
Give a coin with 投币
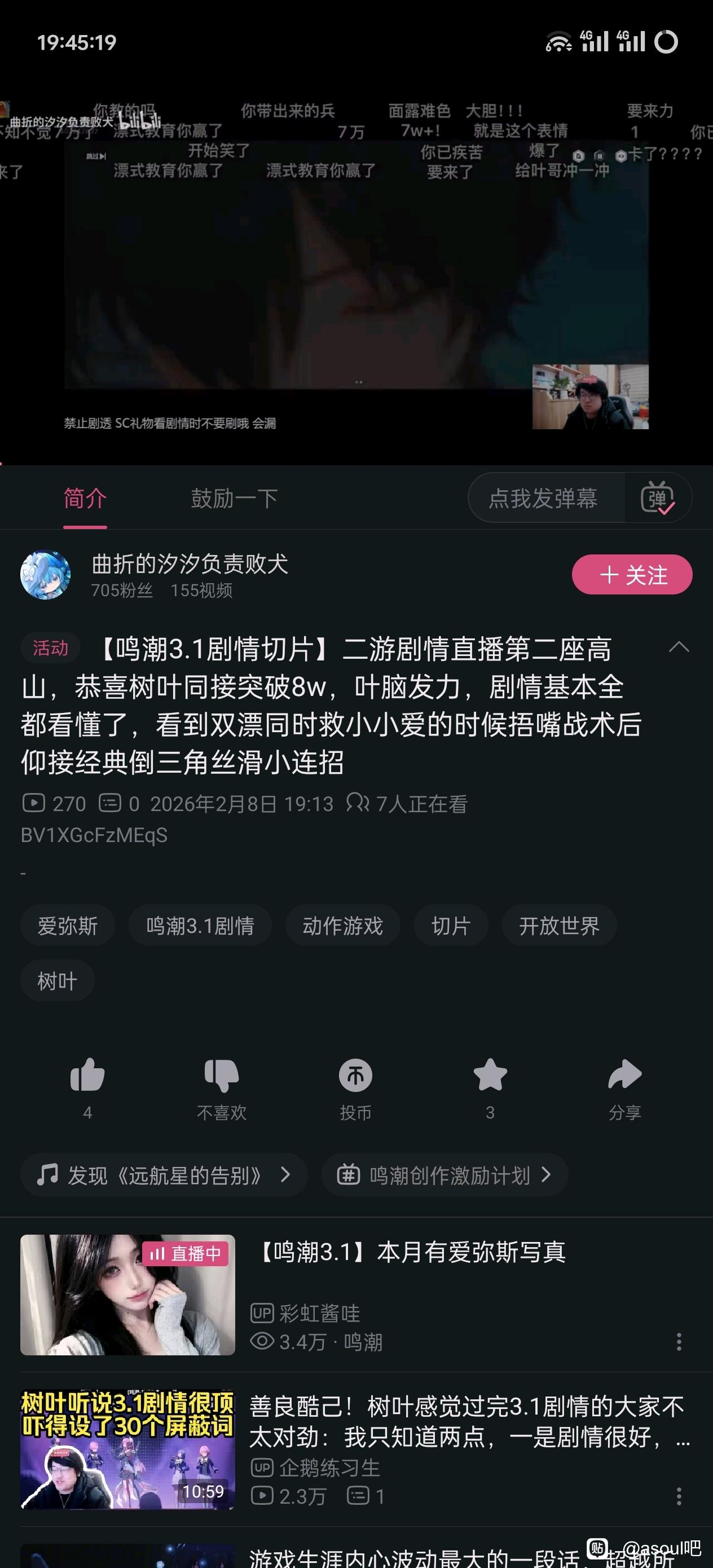pos(355,1076)
